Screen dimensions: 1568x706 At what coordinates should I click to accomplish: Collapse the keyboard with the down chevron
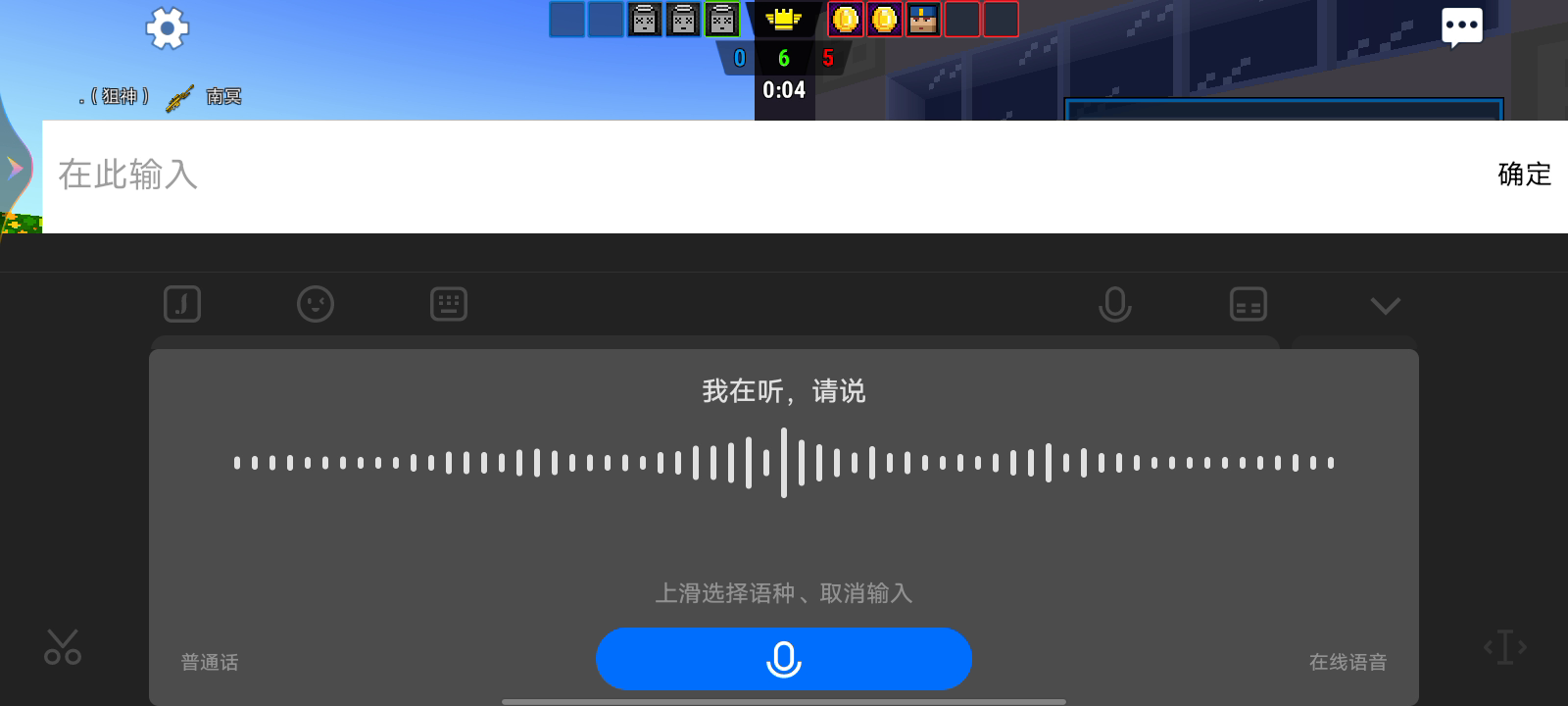tap(1385, 306)
